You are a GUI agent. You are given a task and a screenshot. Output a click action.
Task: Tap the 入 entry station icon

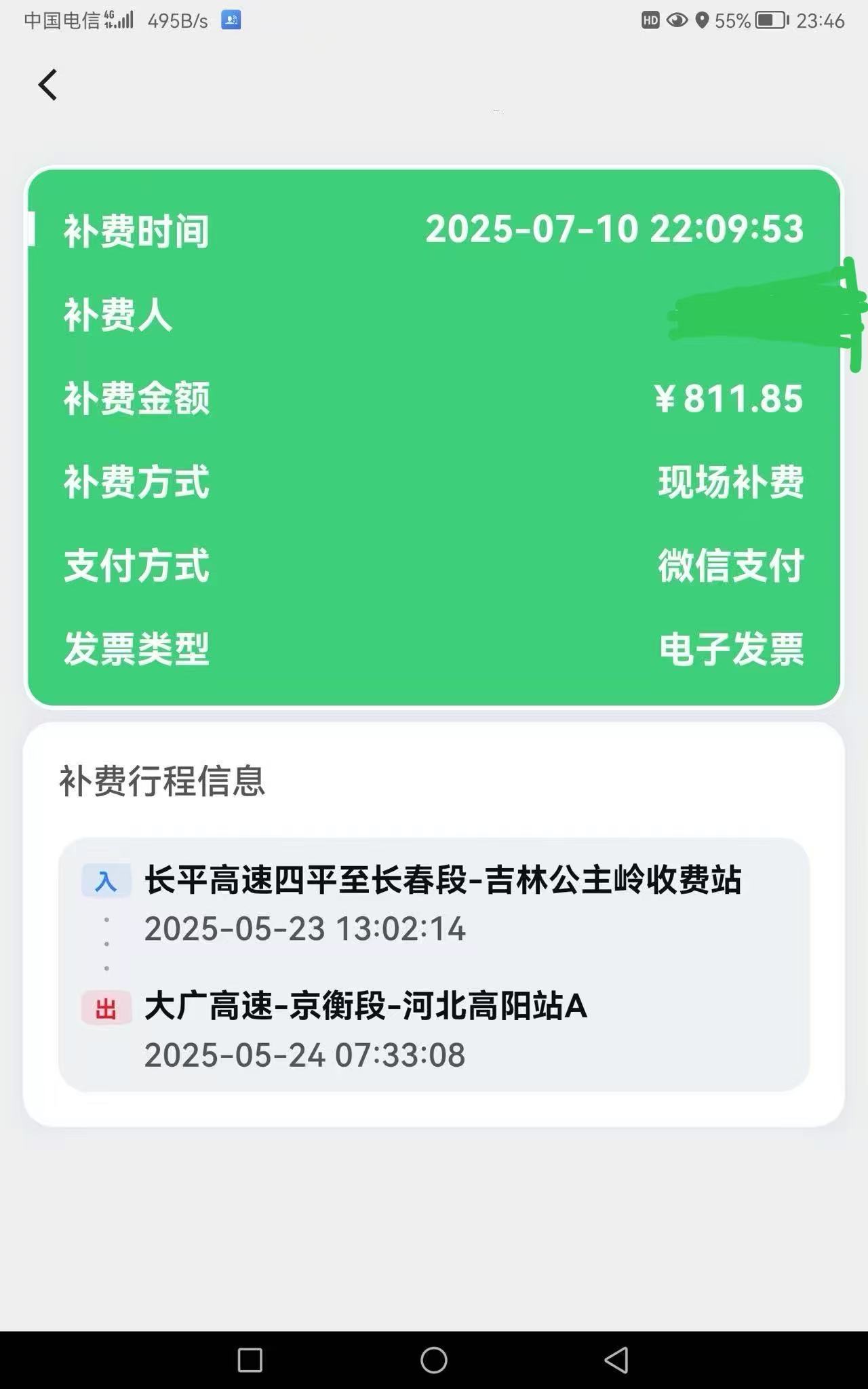[106, 878]
